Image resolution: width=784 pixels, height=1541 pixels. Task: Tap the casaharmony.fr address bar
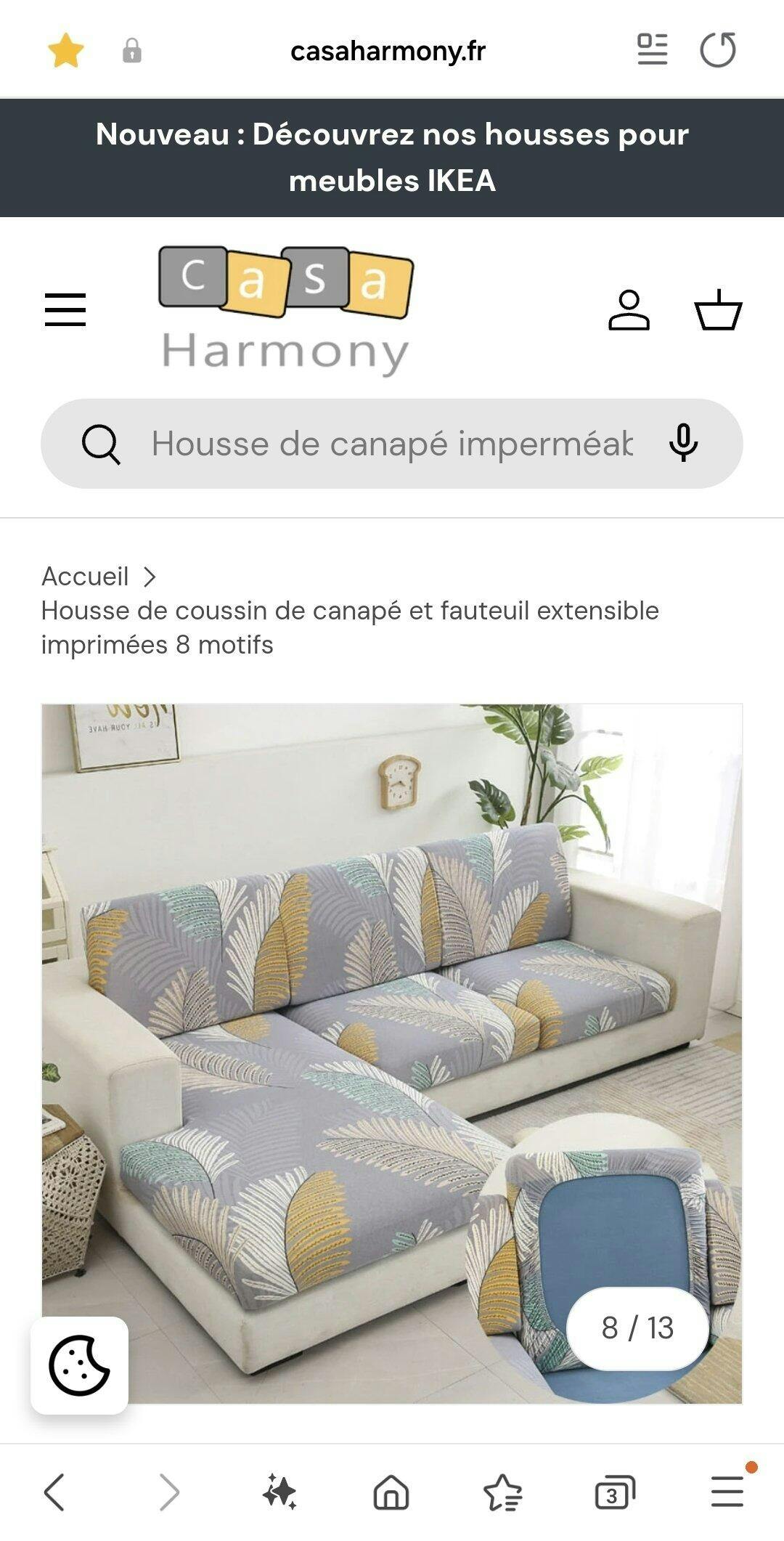click(x=388, y=51)
